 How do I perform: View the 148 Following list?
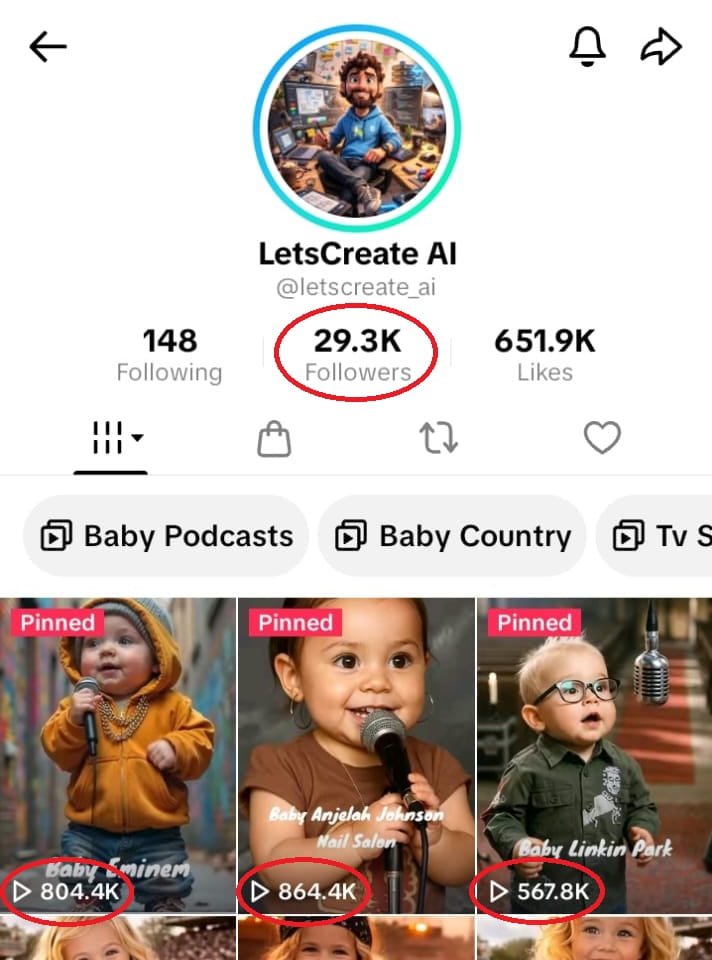(x=169, y=355)
